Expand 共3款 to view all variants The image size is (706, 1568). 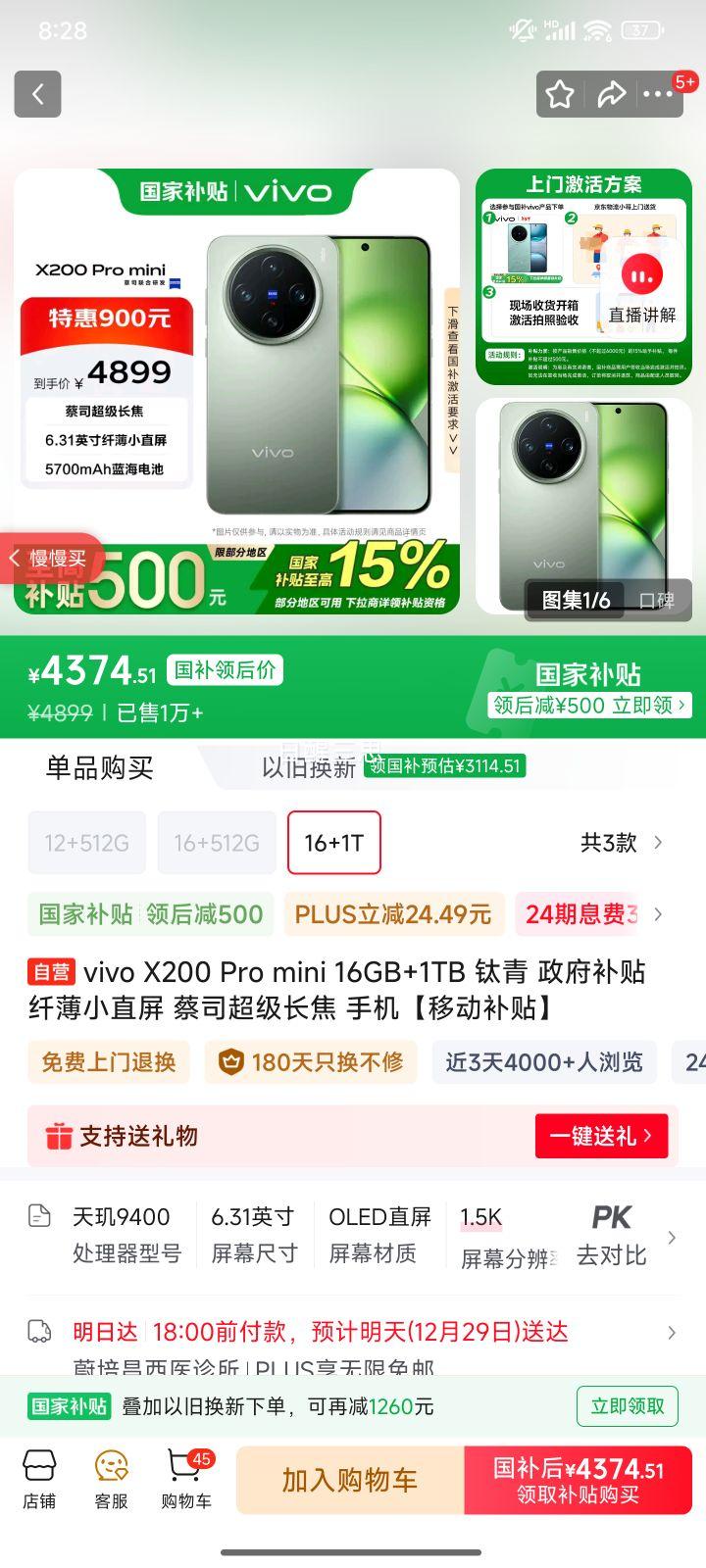tap(617, 843)
